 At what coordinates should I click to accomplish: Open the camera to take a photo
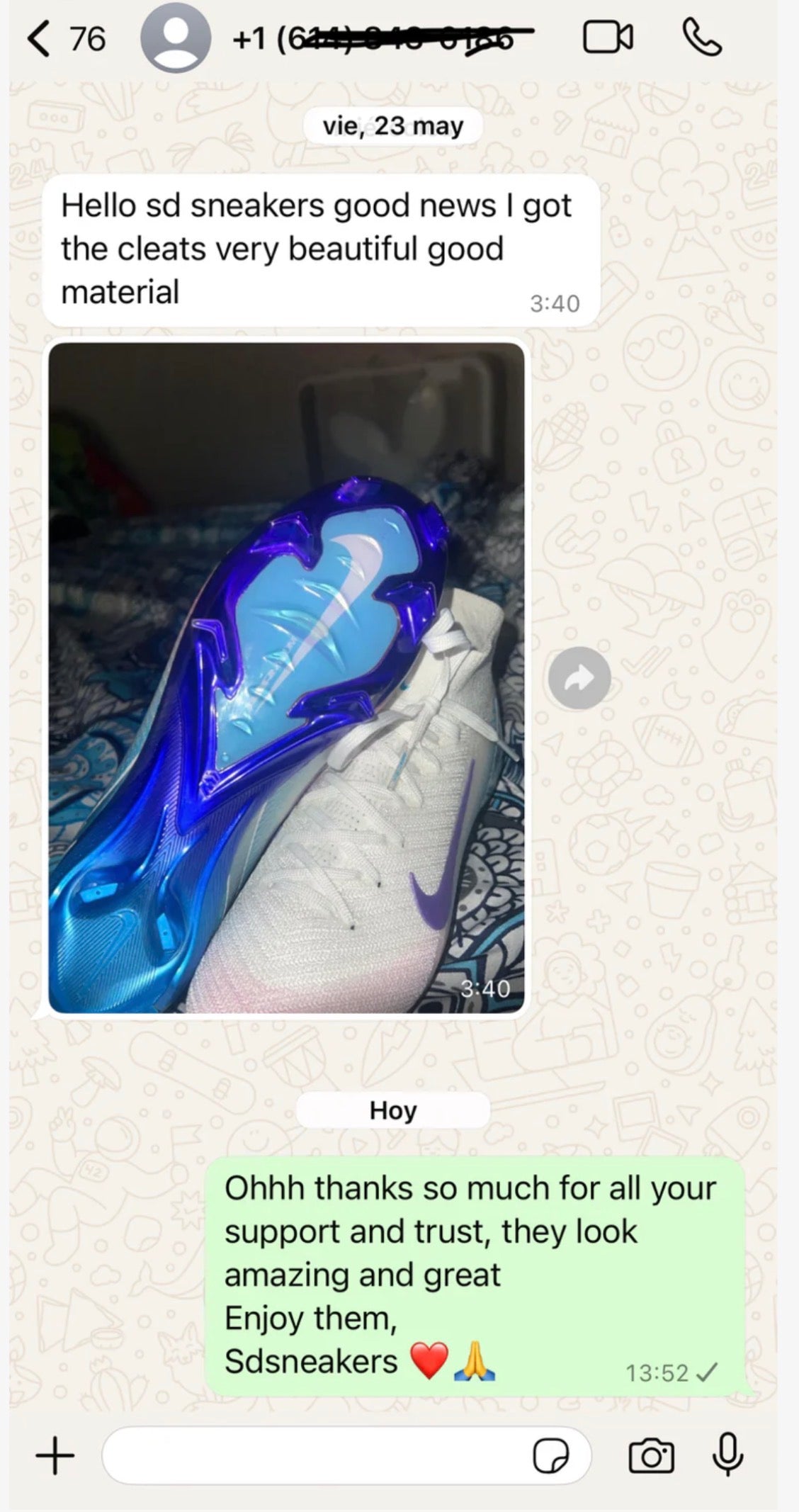pyautogui.click(x=651, y=1456)
